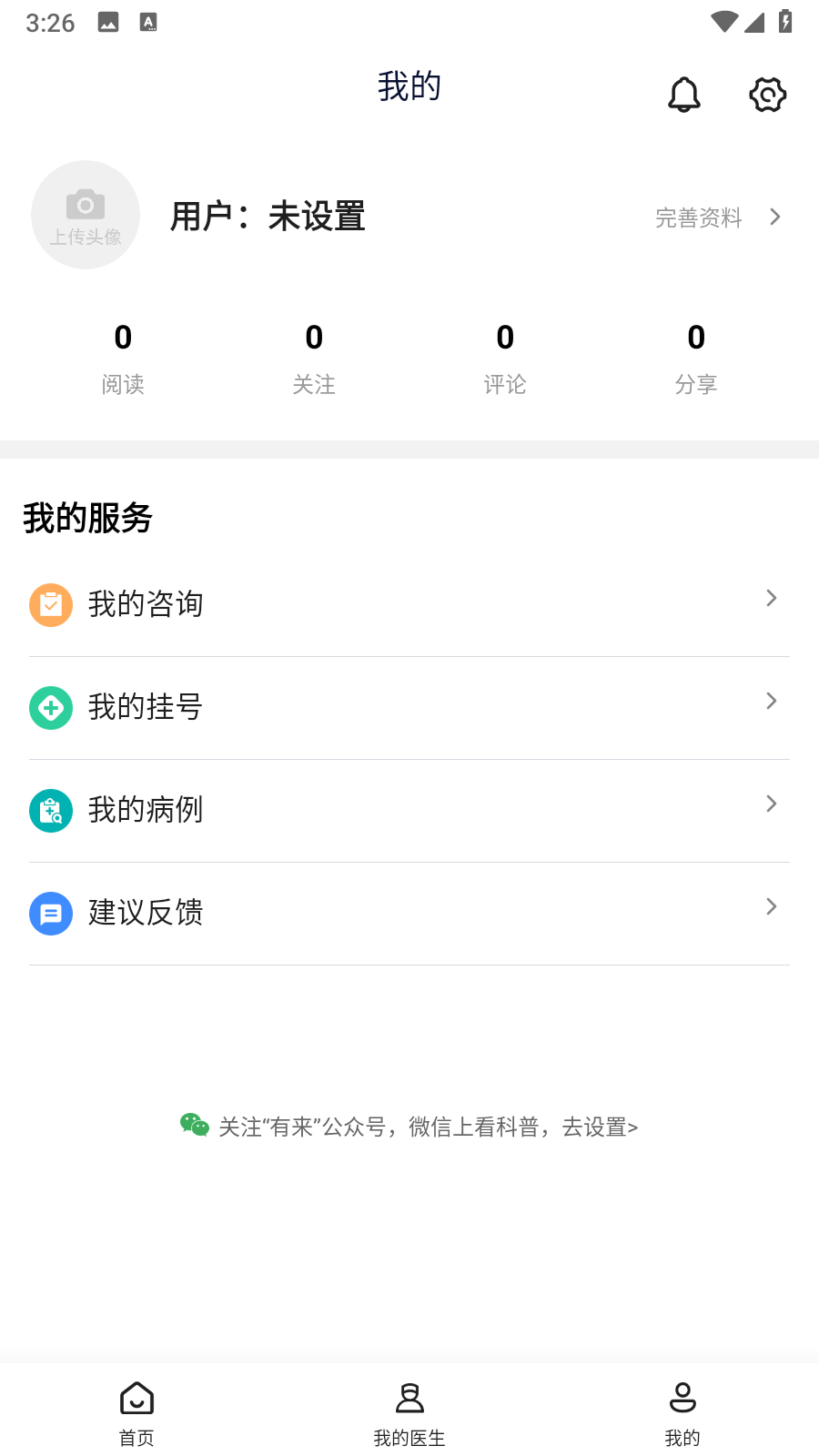Tap the camera avatar upload icon
The height and width of the screenshot is (1456, 819).
pyautogui.click(x=85, y=202)
